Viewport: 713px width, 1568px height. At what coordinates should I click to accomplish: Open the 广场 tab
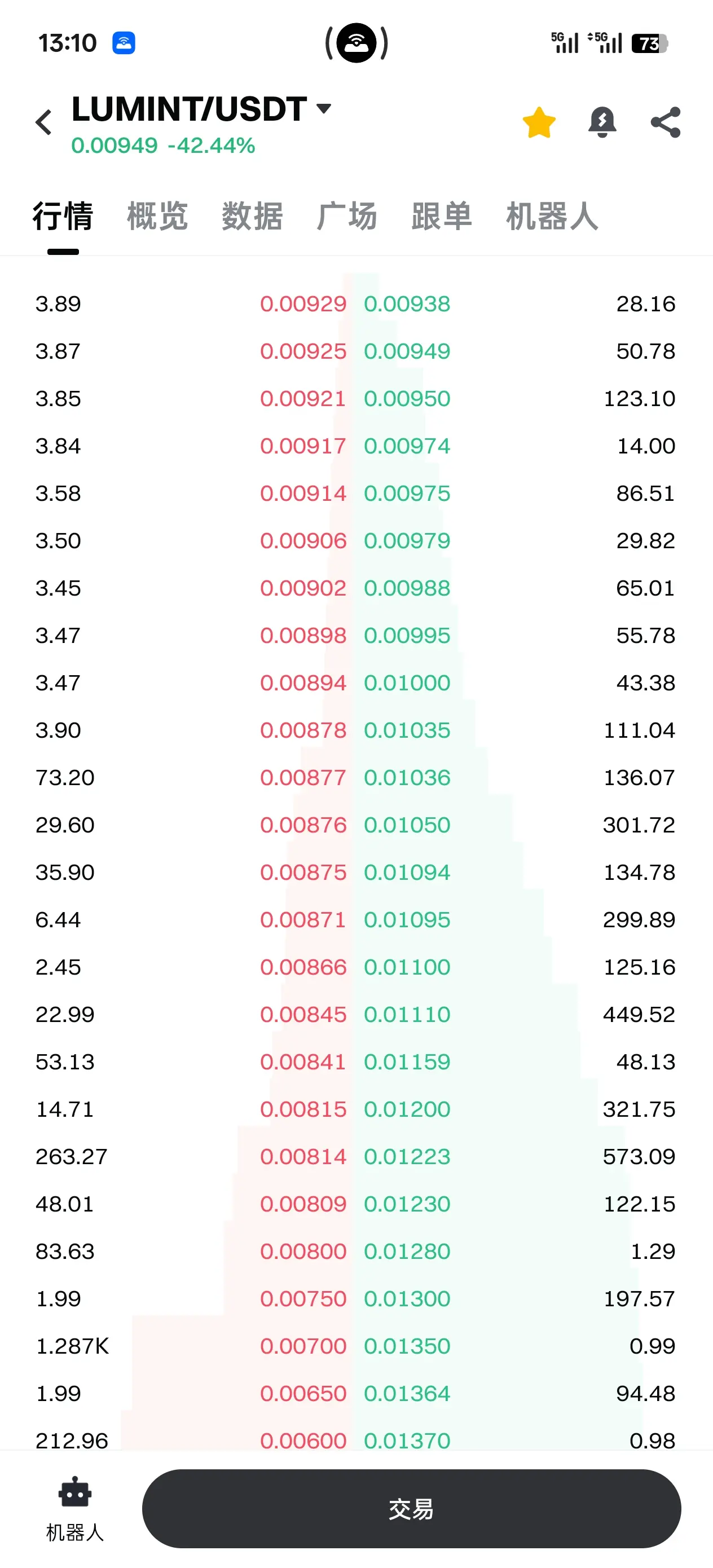[347, 217]
